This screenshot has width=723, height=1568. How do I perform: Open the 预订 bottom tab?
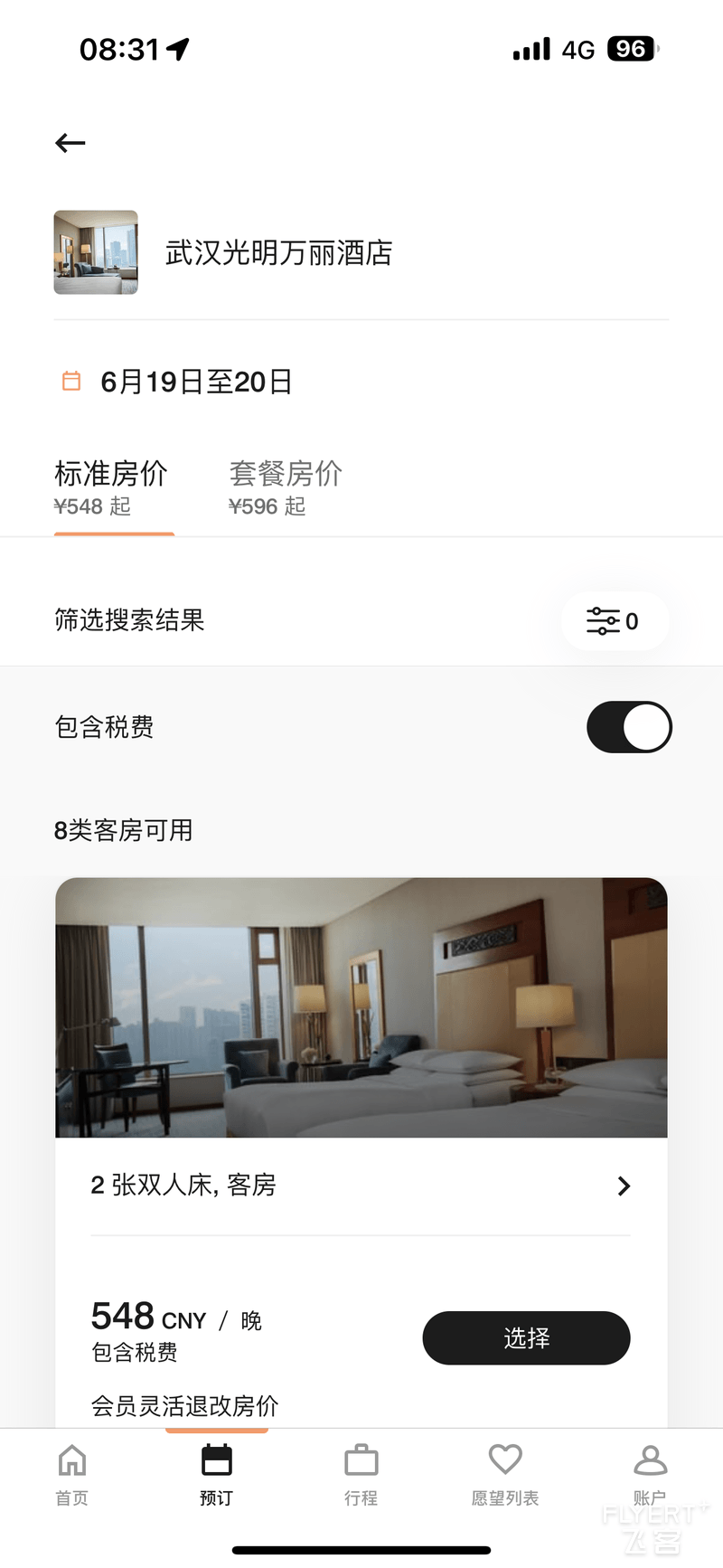tap(217, 1475)
